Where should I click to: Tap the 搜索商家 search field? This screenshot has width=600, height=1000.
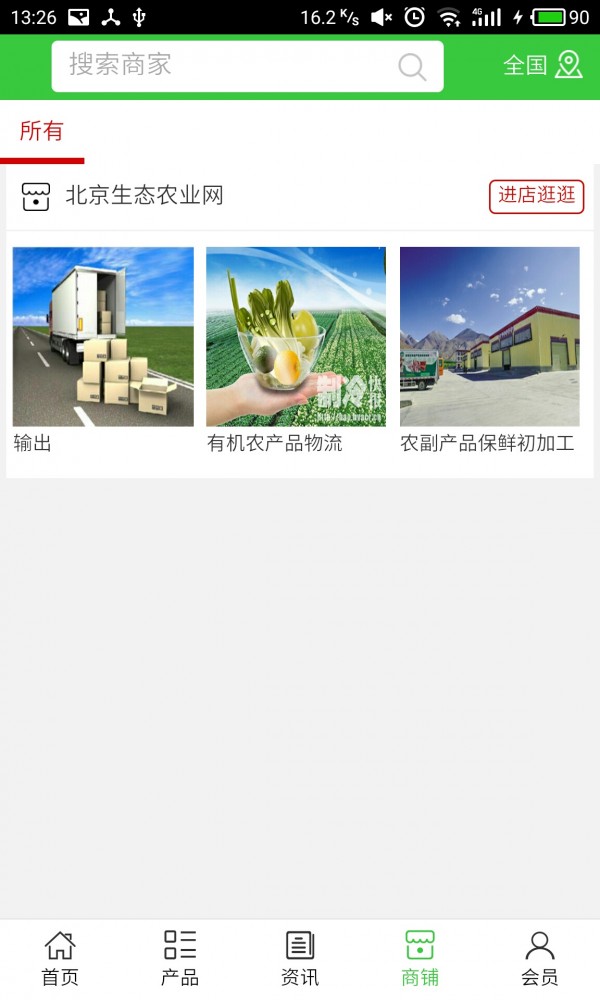tap(225, 66)
